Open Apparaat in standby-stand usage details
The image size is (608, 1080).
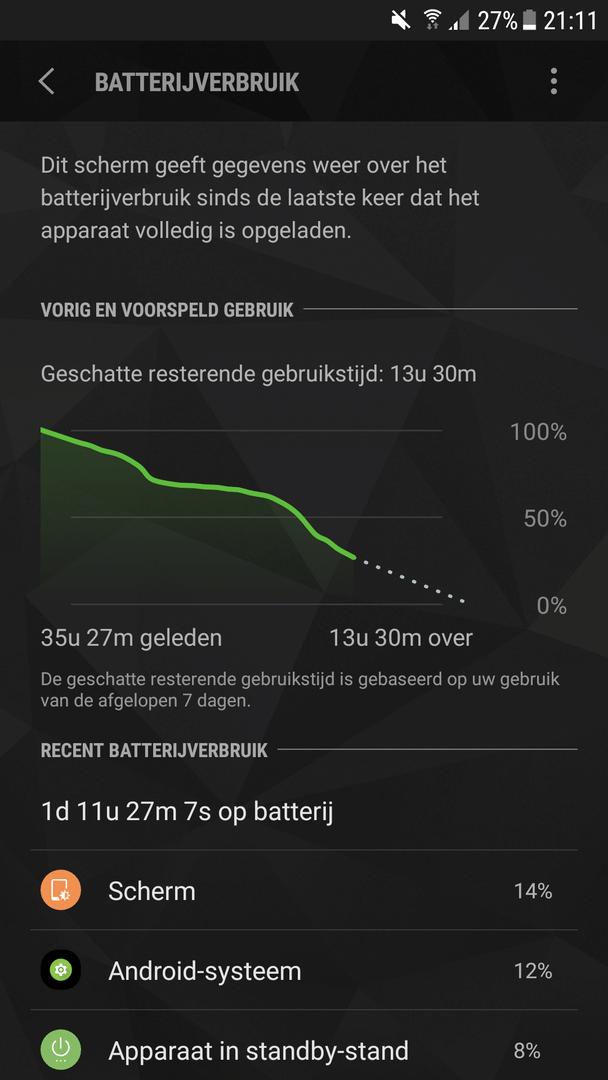[x=304, y=1051]
